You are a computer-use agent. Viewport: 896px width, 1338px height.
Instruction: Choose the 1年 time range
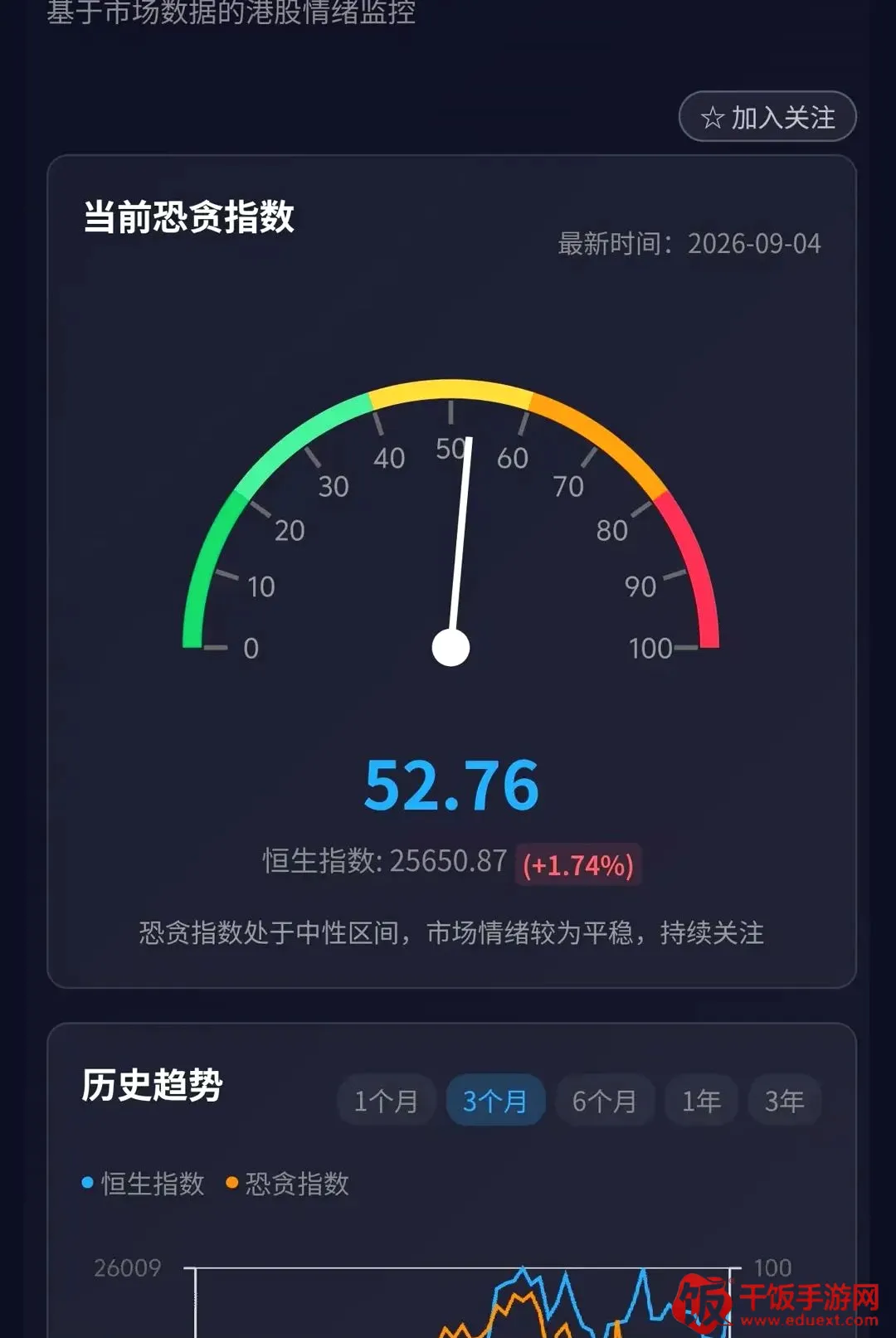(x=701, y=1101)
